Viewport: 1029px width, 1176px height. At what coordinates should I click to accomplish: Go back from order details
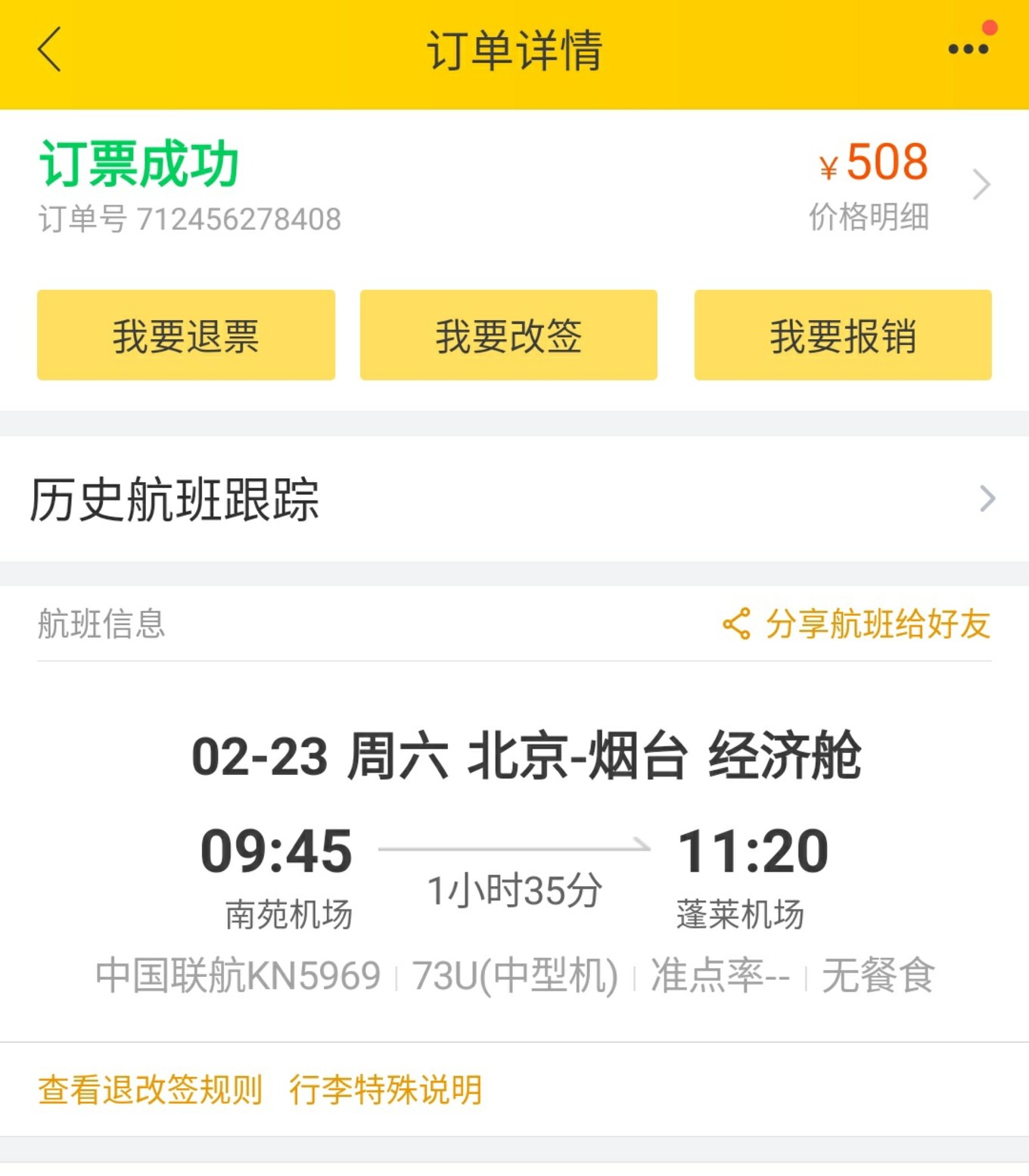click(x=50, y=50)
